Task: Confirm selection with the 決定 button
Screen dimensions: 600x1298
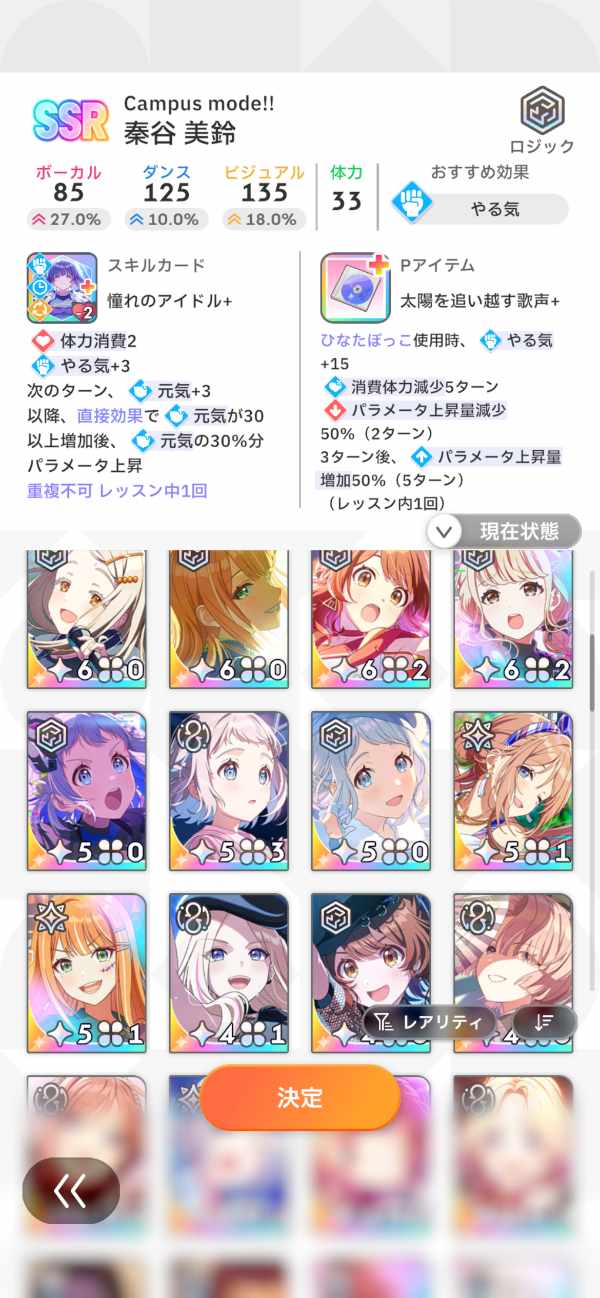Action: coord(300,1097)
